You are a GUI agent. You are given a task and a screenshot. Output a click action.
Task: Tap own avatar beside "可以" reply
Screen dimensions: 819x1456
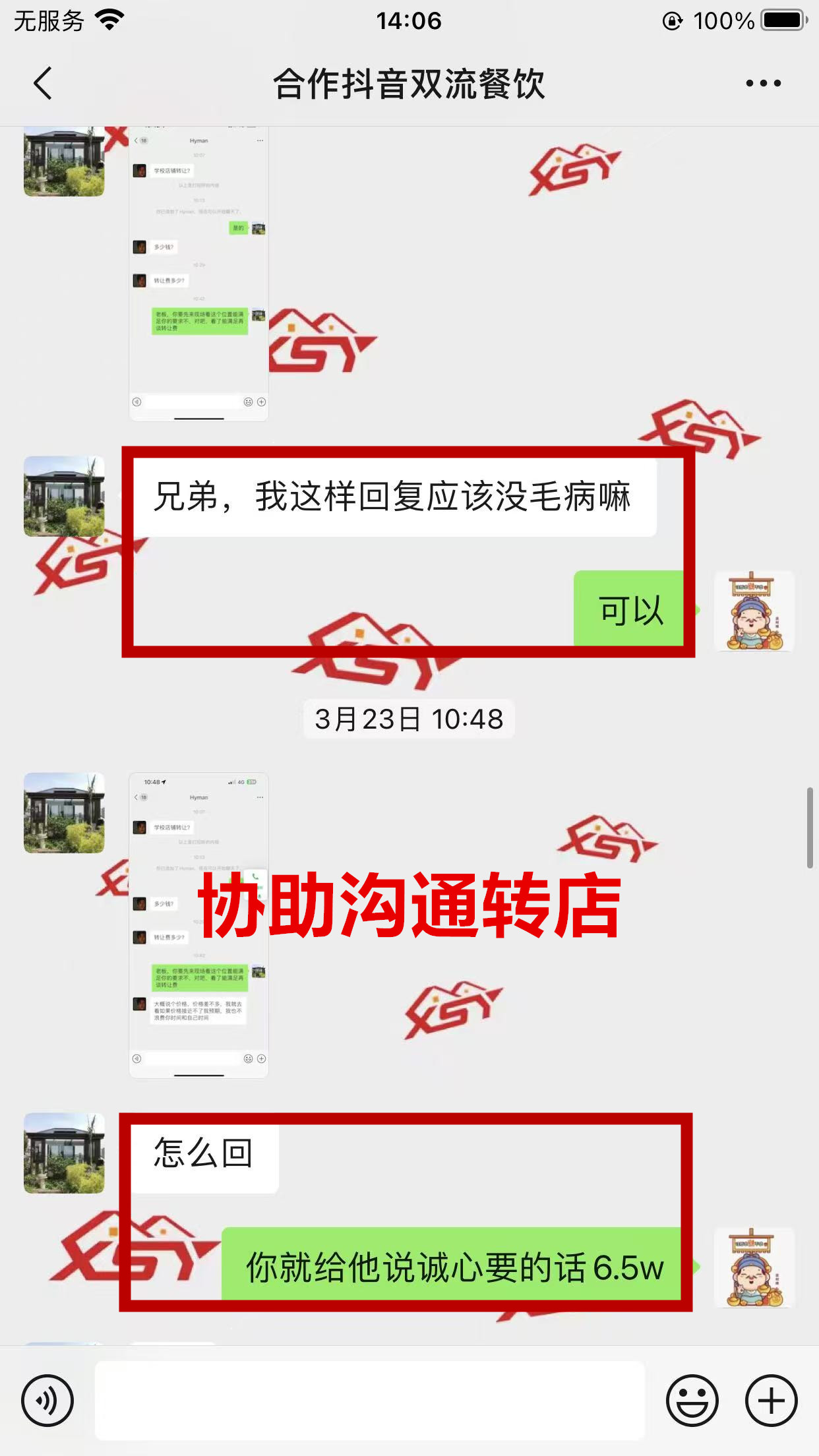(754, 611)
